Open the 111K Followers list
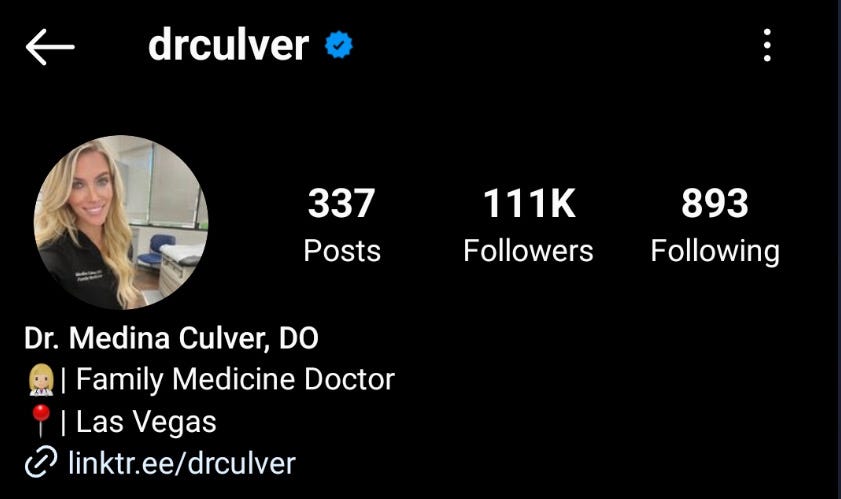This screenshot has width=841, height=499. point(528,226)
